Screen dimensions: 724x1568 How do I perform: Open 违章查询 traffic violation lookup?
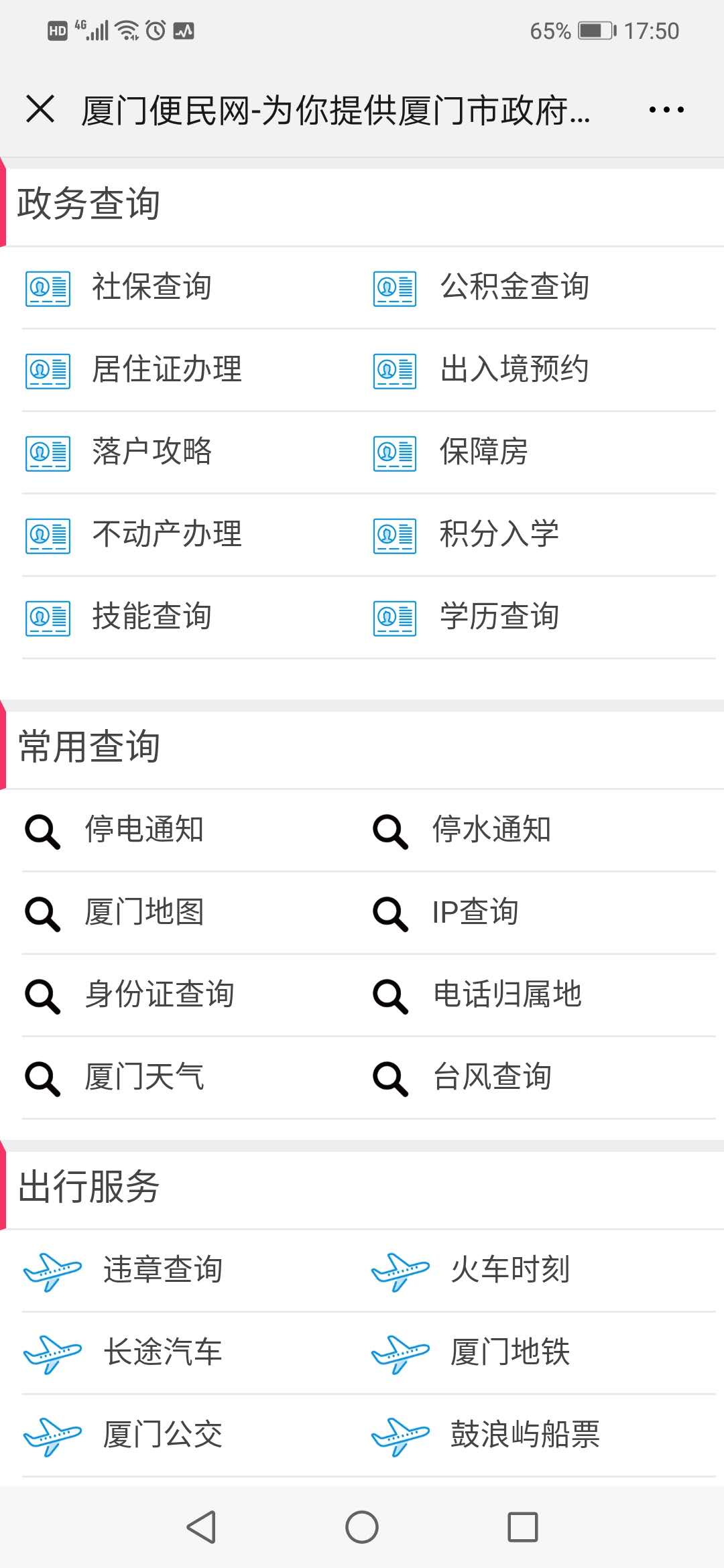[162, 1269]
